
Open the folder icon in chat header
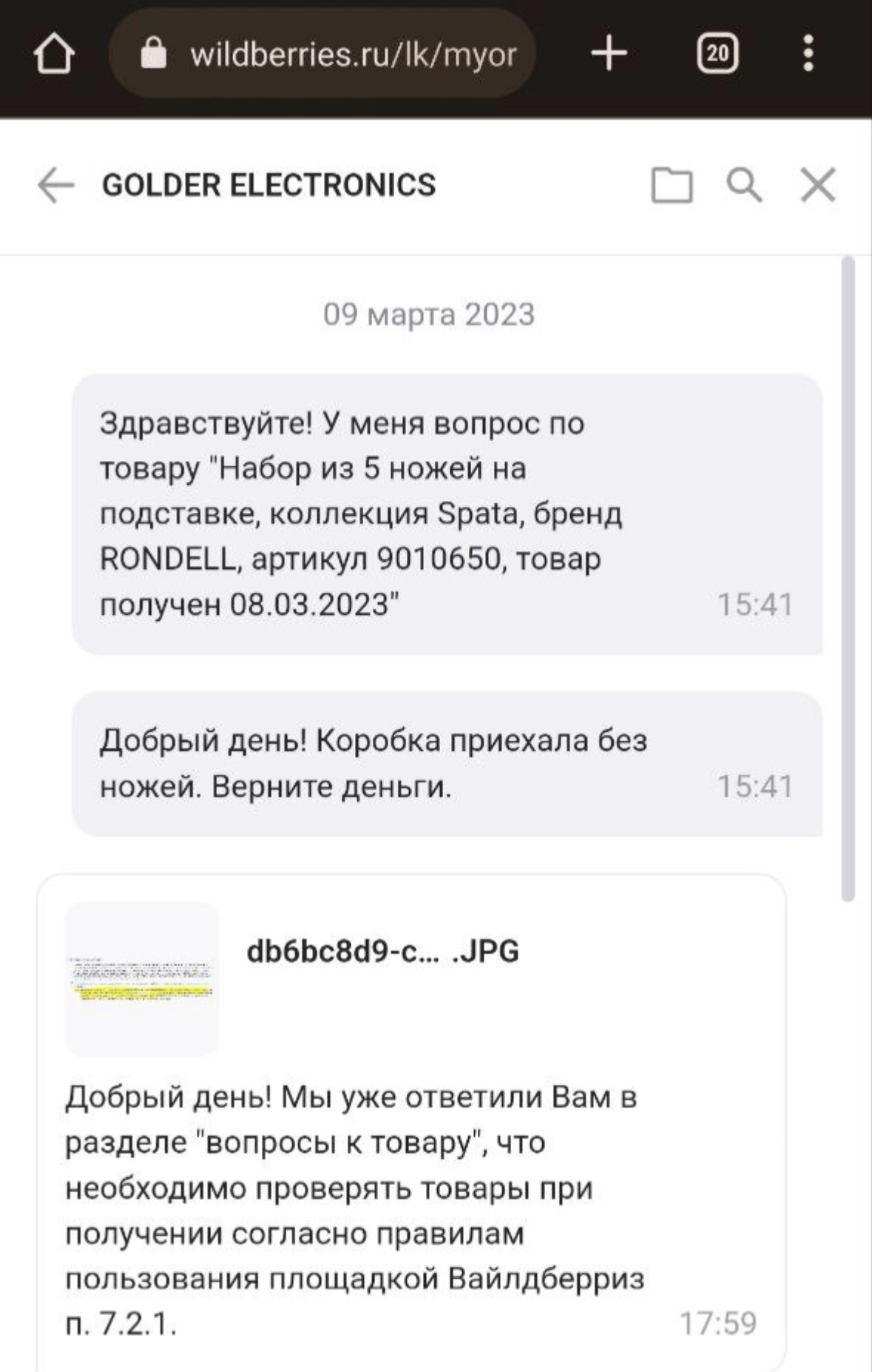click(x=672, y=185)
